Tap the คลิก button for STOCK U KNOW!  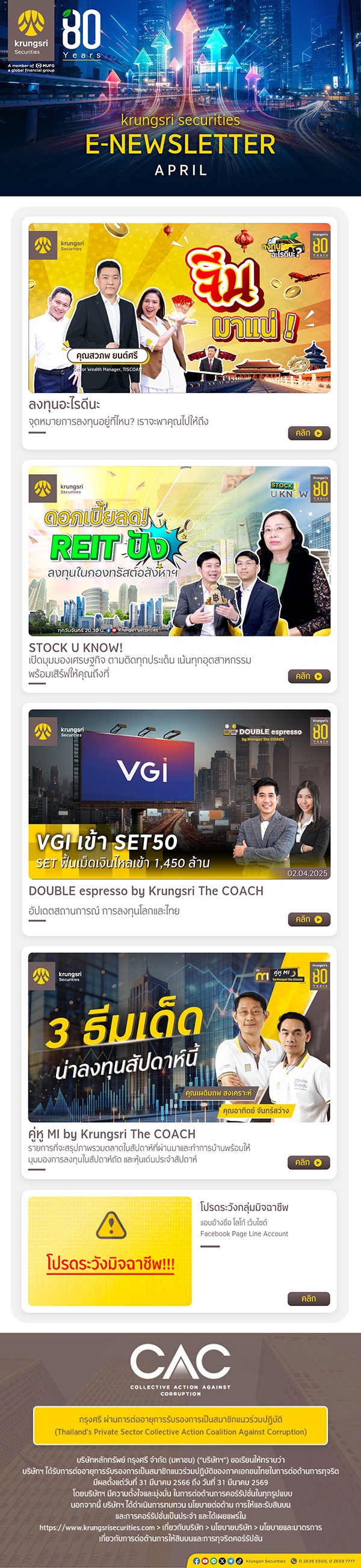coord(309,676)
